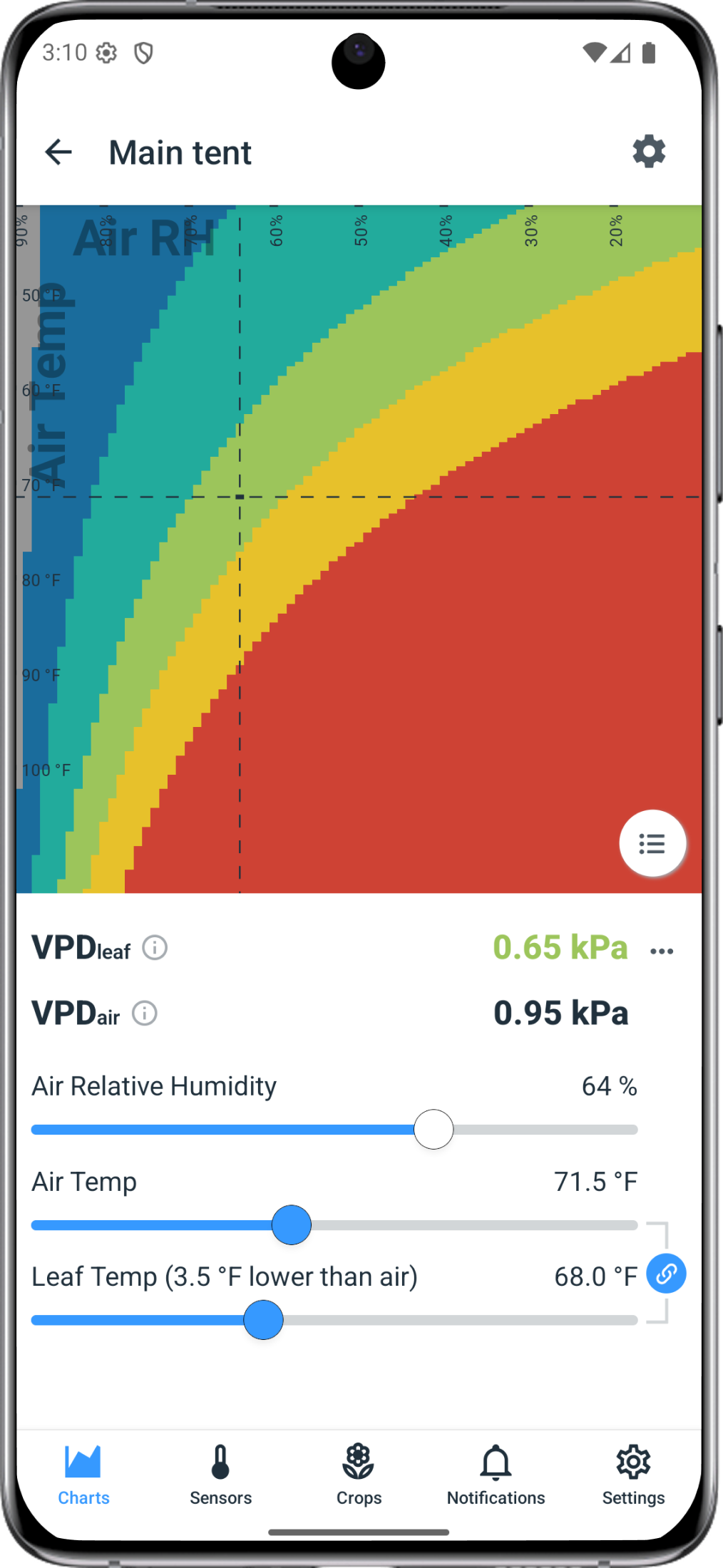Switch to the Charts tab

click(x=83, y=1475)
